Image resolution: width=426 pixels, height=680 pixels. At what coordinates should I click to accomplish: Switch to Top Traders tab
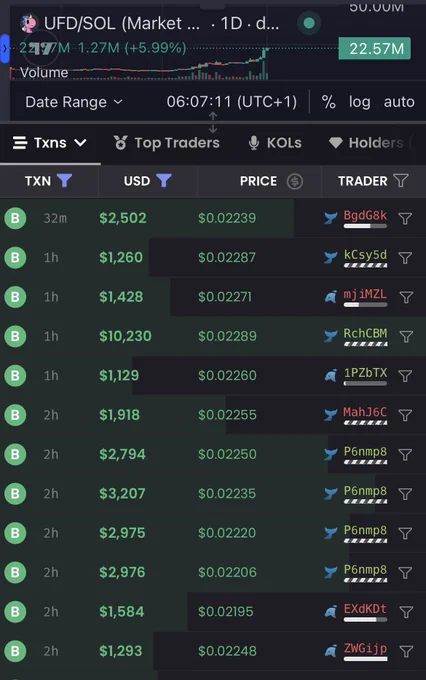click(x=167, y=143)
